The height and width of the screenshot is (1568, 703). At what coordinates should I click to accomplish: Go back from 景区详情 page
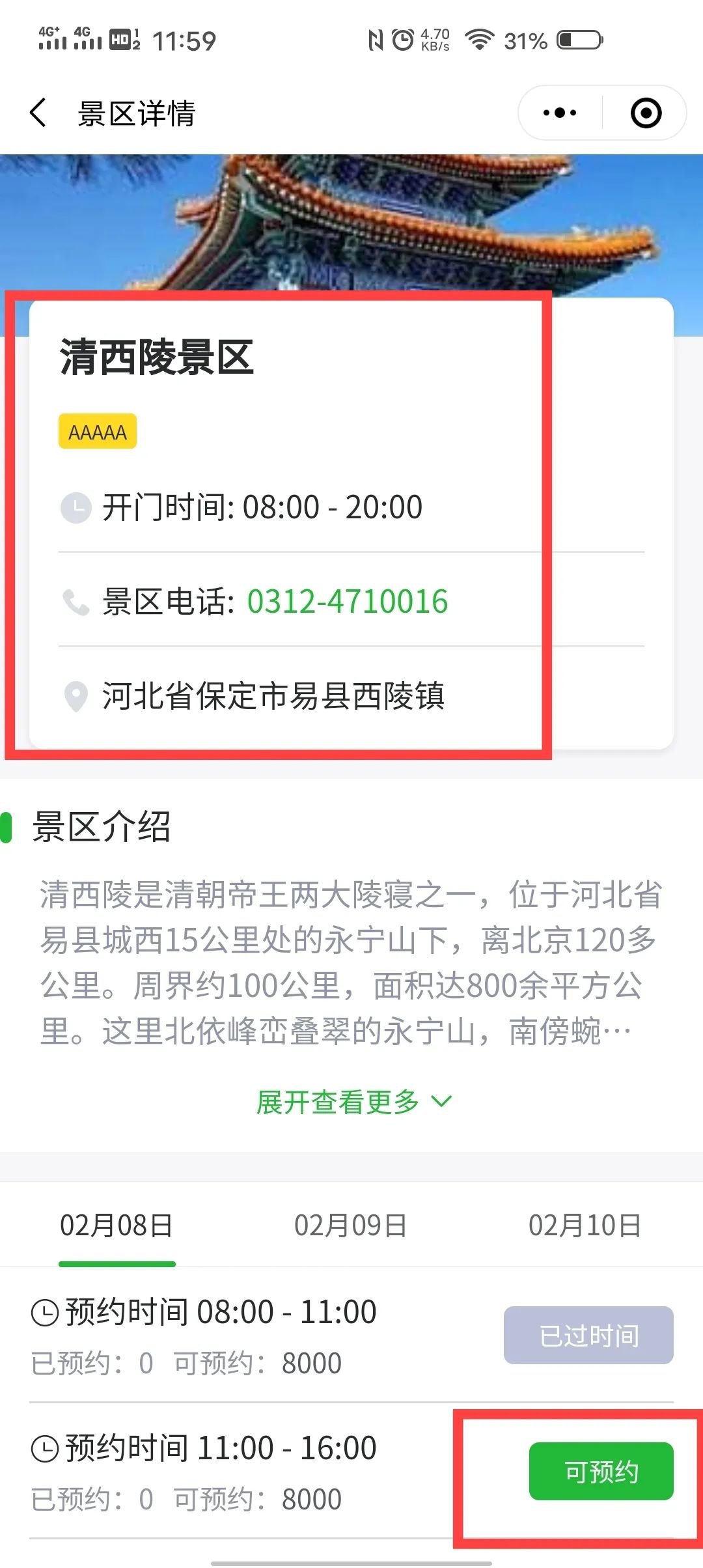click(38, 113)
